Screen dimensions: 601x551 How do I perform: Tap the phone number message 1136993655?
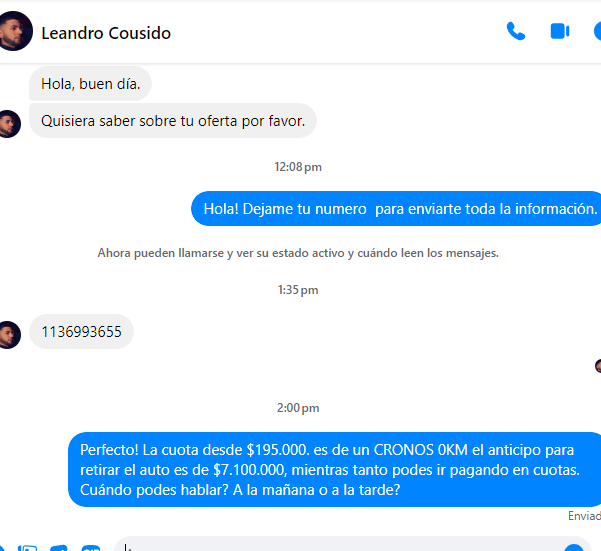point(81,331)
